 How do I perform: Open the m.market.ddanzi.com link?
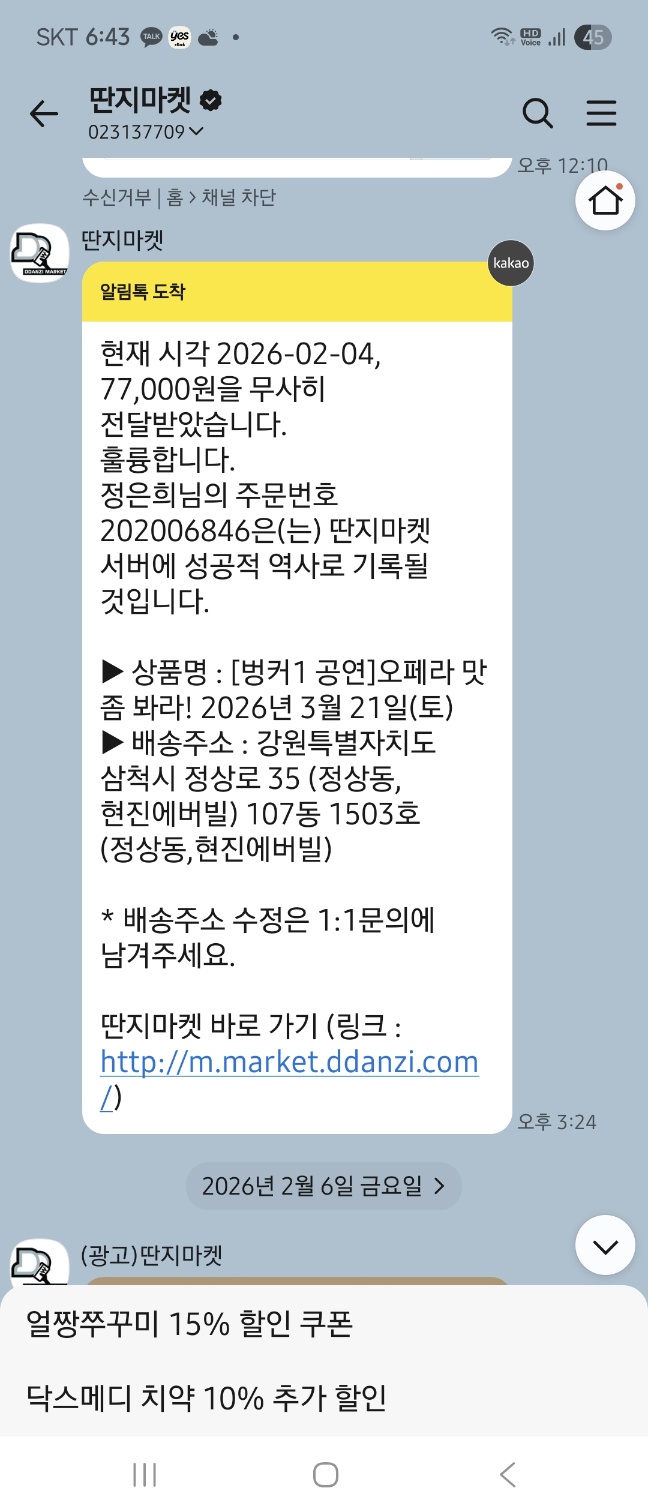coord(289,1062)
